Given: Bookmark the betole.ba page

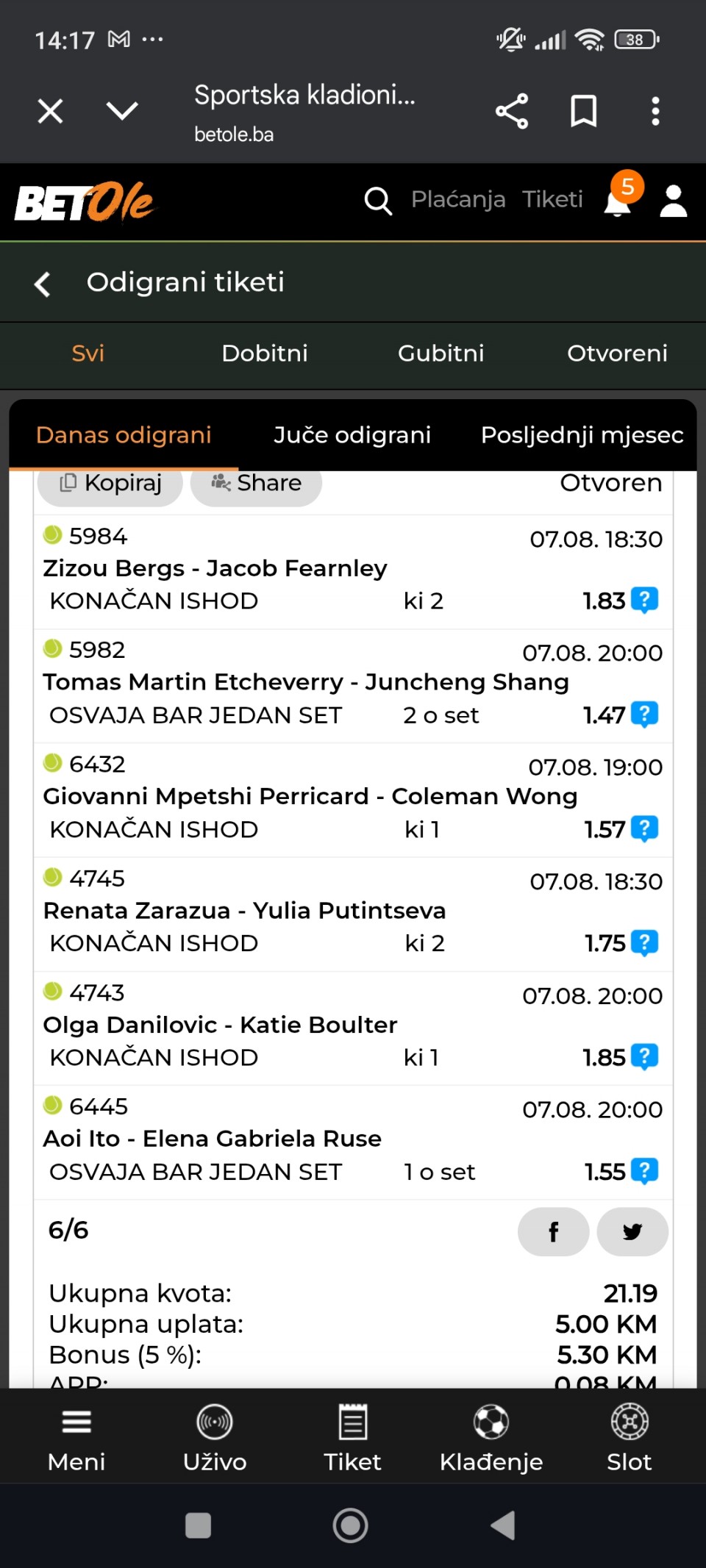Looking at the screenshot, I should pyautogui.click(x=584, y=112).
